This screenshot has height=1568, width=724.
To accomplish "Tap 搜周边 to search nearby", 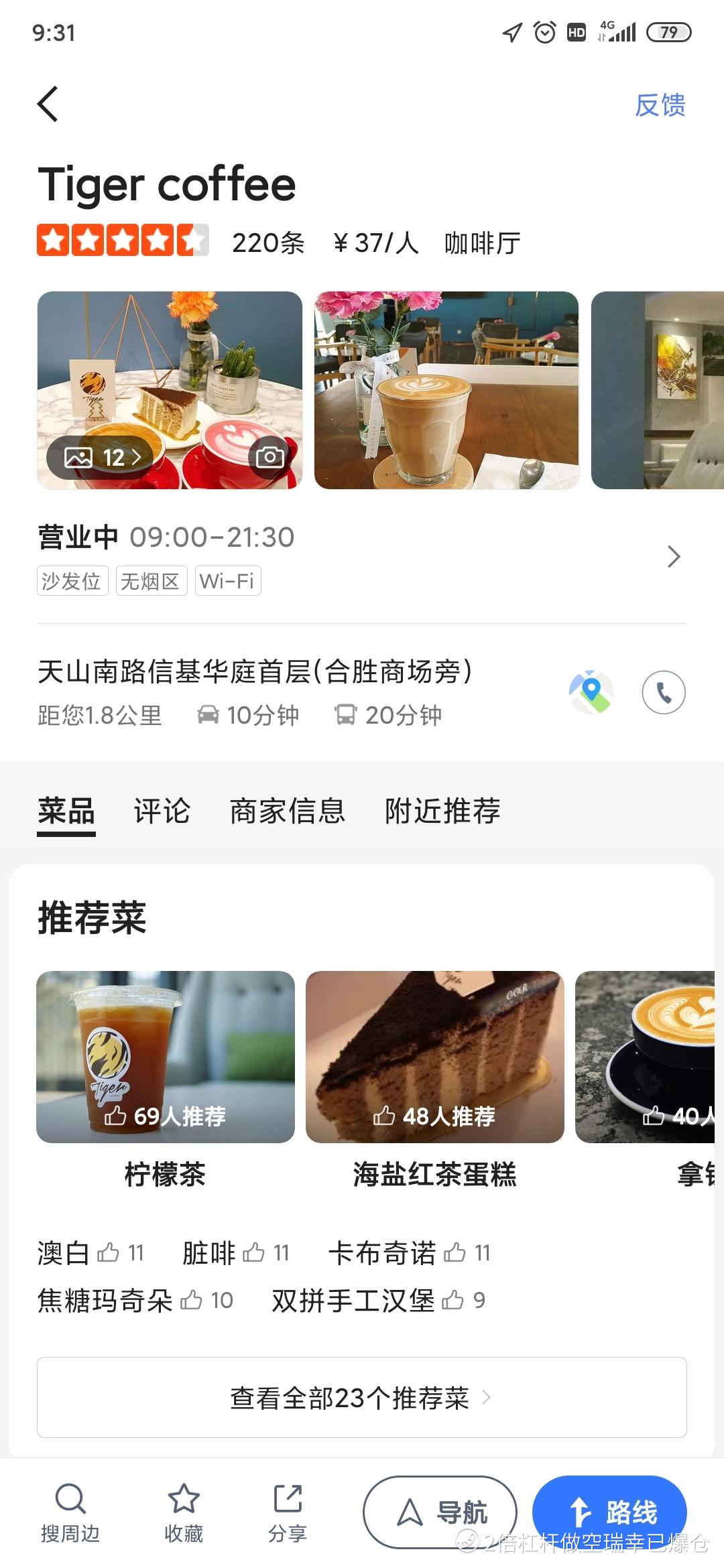I will tap(70, 1513).
